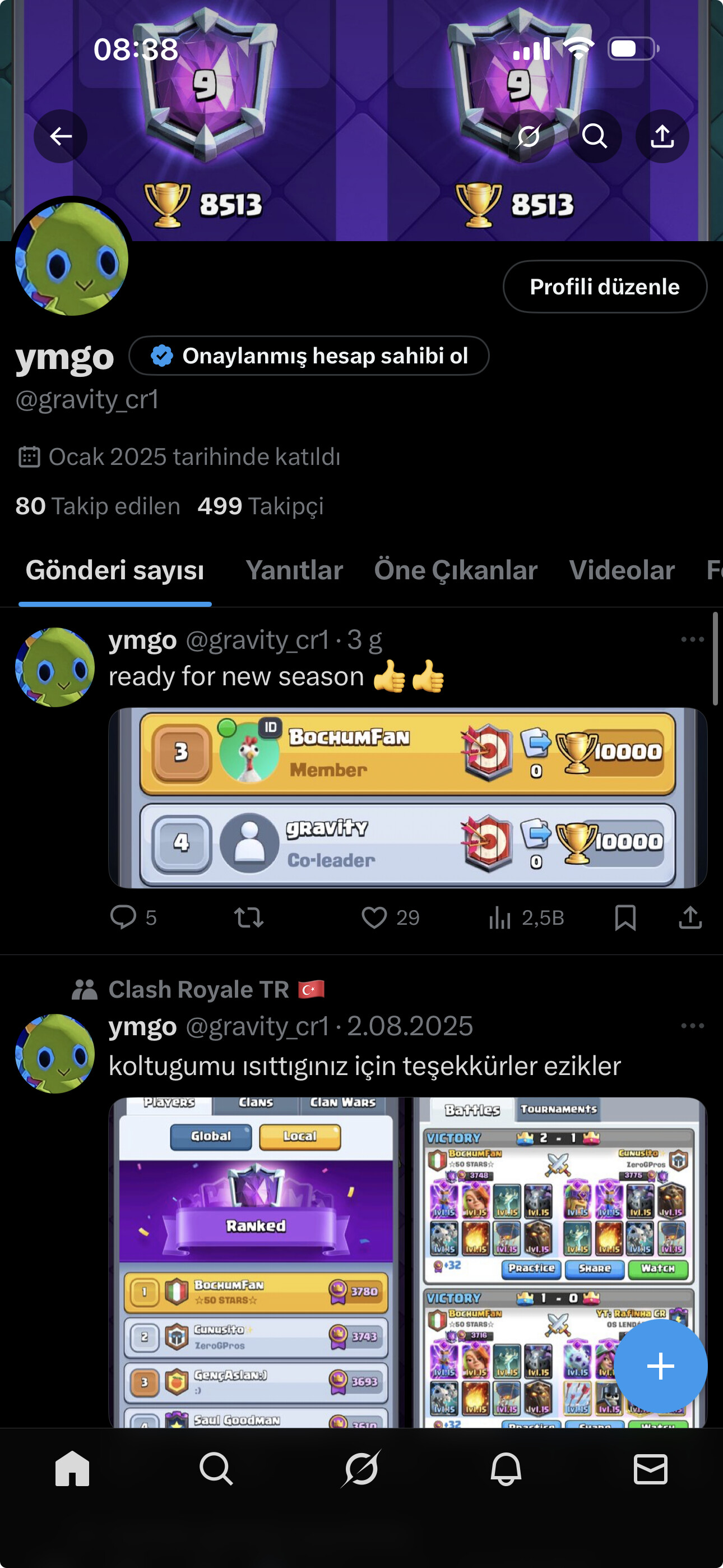The width and height of the screenshot is (723, 1568).
Task: Switch to Videolar tab
Action: click(622, 570)
